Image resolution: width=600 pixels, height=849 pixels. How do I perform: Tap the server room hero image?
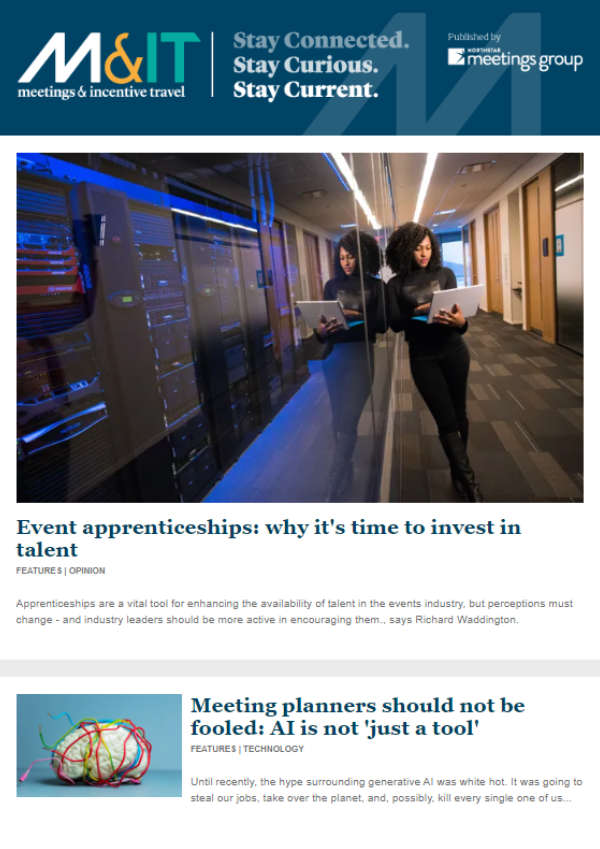coord(299,327)
